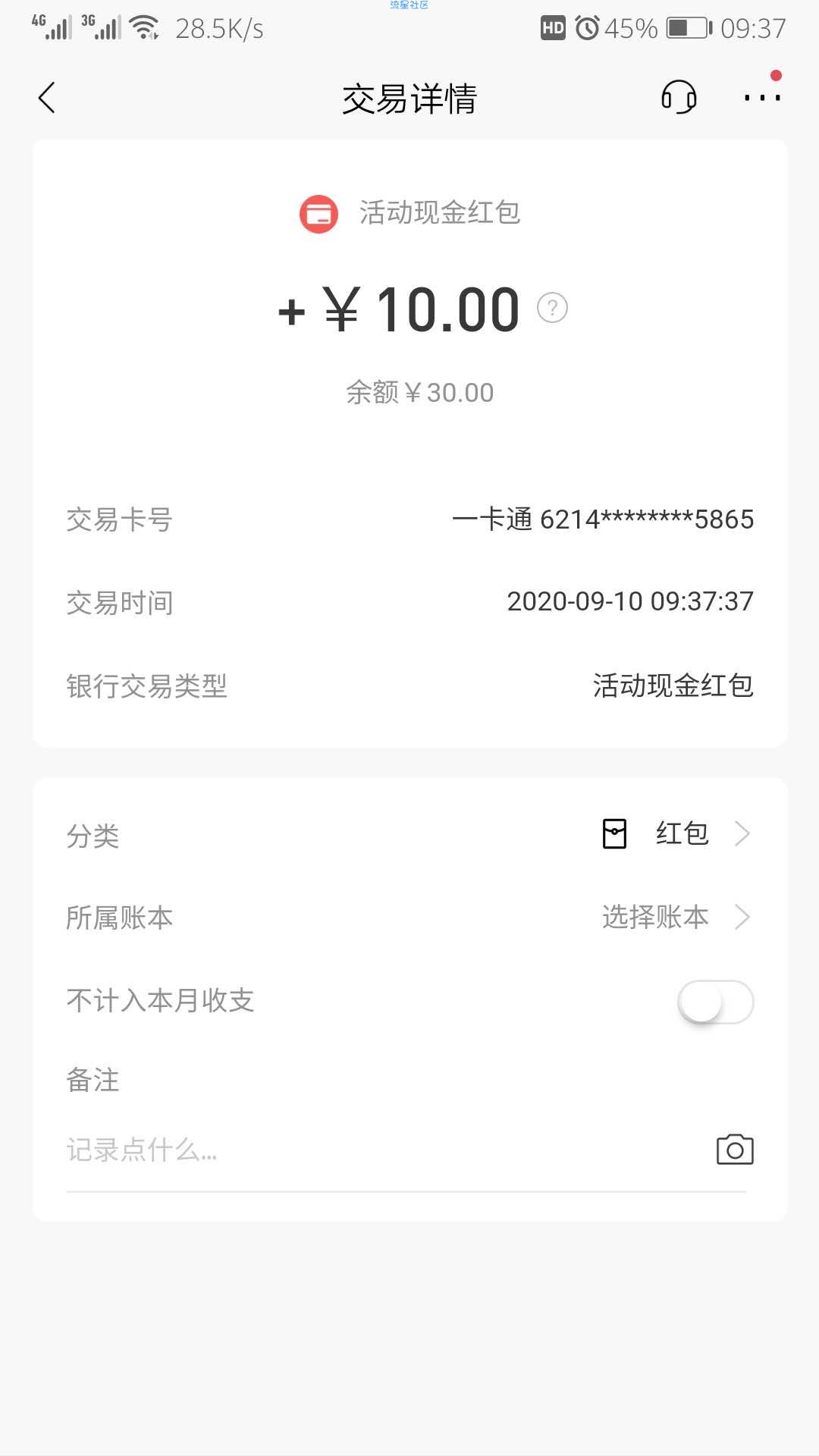Go back from the 交易详情 page
This screenshot has width=819, height=1456.
coord(47,98)
